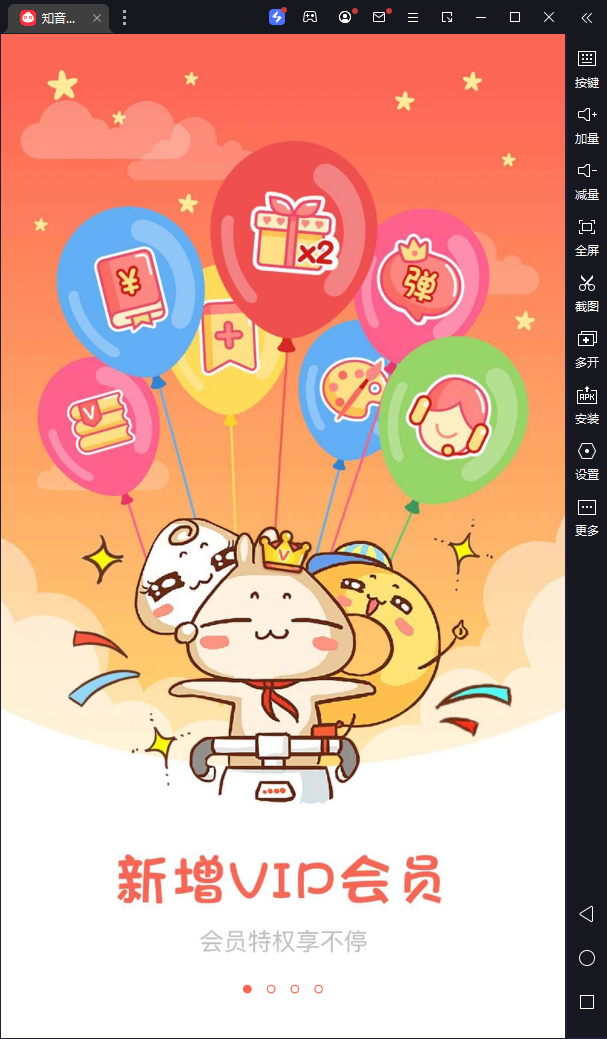Image resolution: width=607 pixels, height=1039 pixels.
Task: Open the emulator hamburger menu
Action: [413, 17]
